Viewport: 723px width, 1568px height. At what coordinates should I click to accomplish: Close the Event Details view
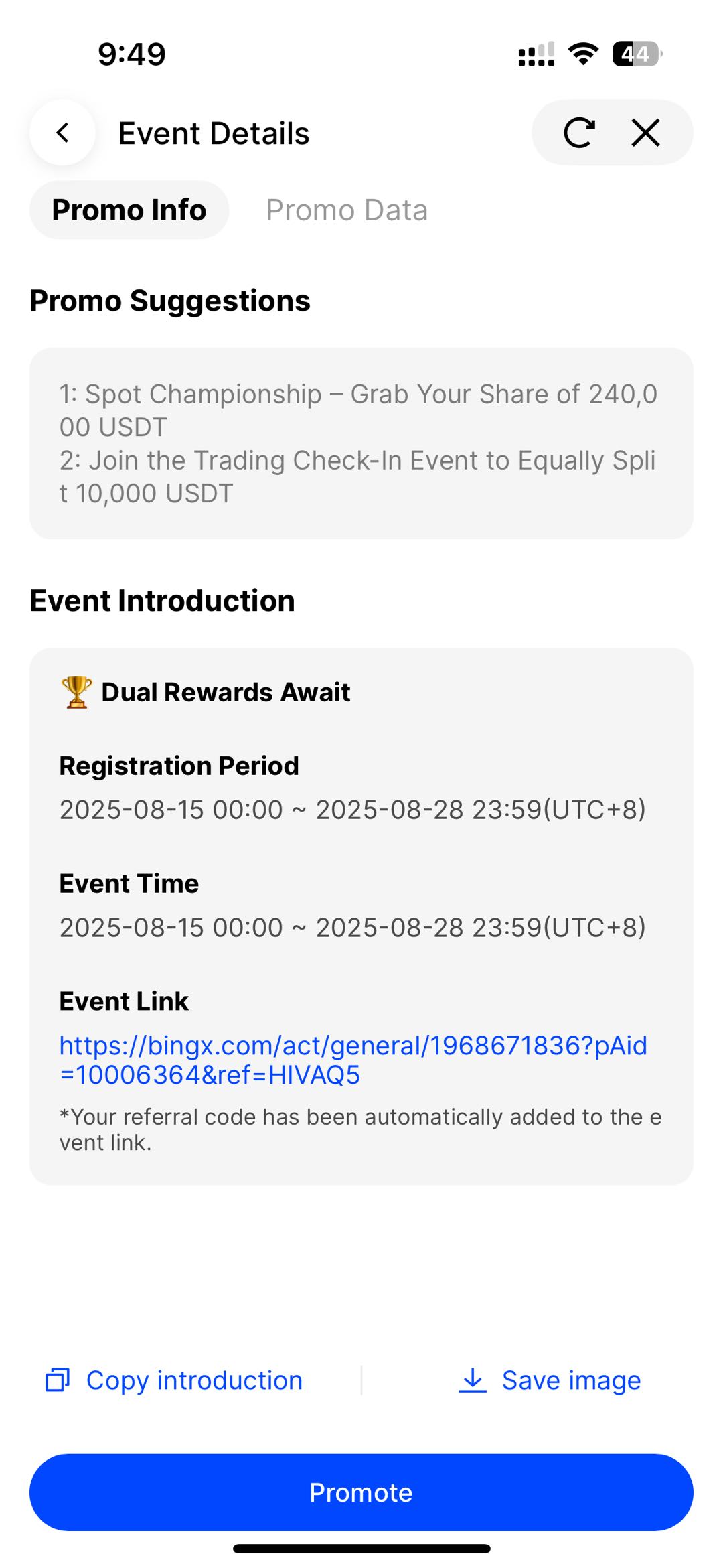645,133
